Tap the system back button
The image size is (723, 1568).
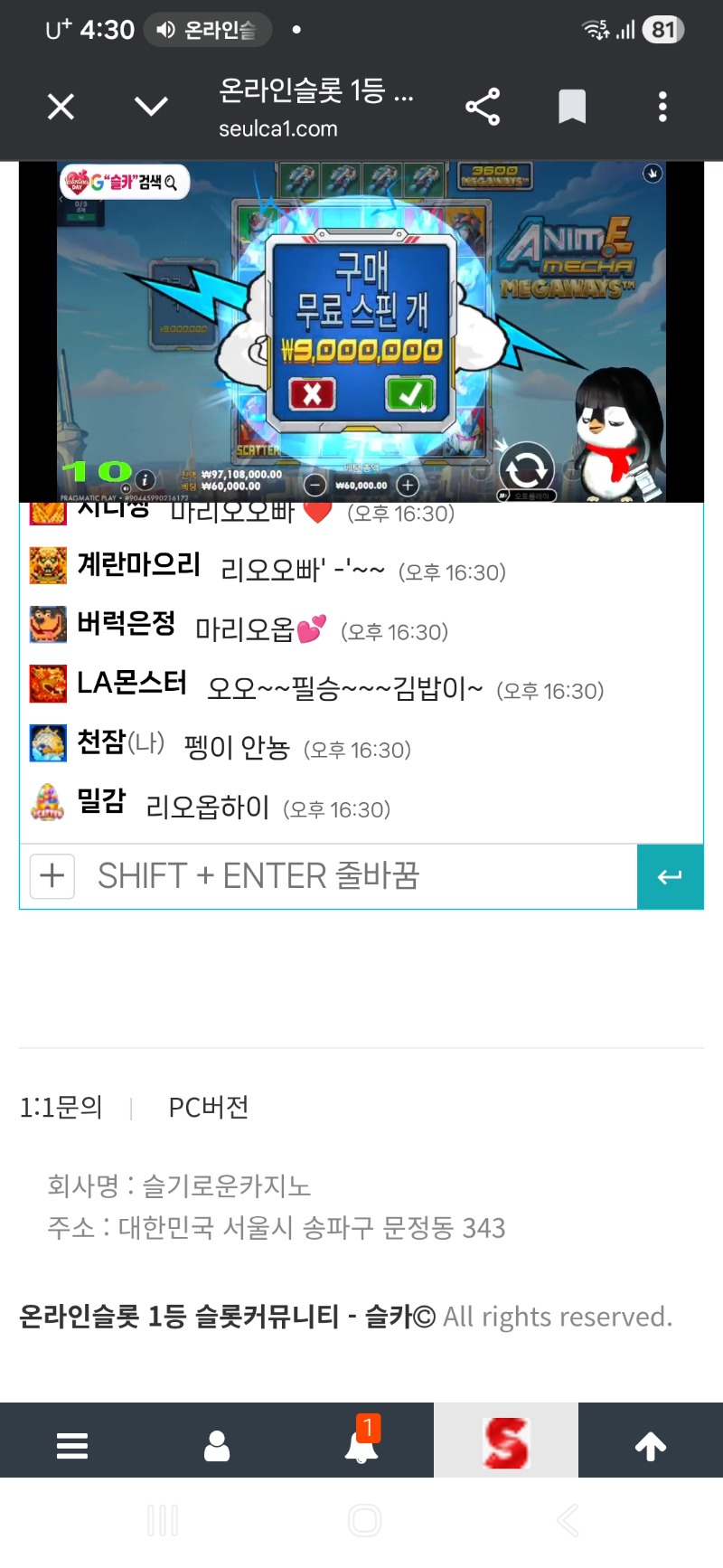pyautogui.click(x=568, y=1521)
